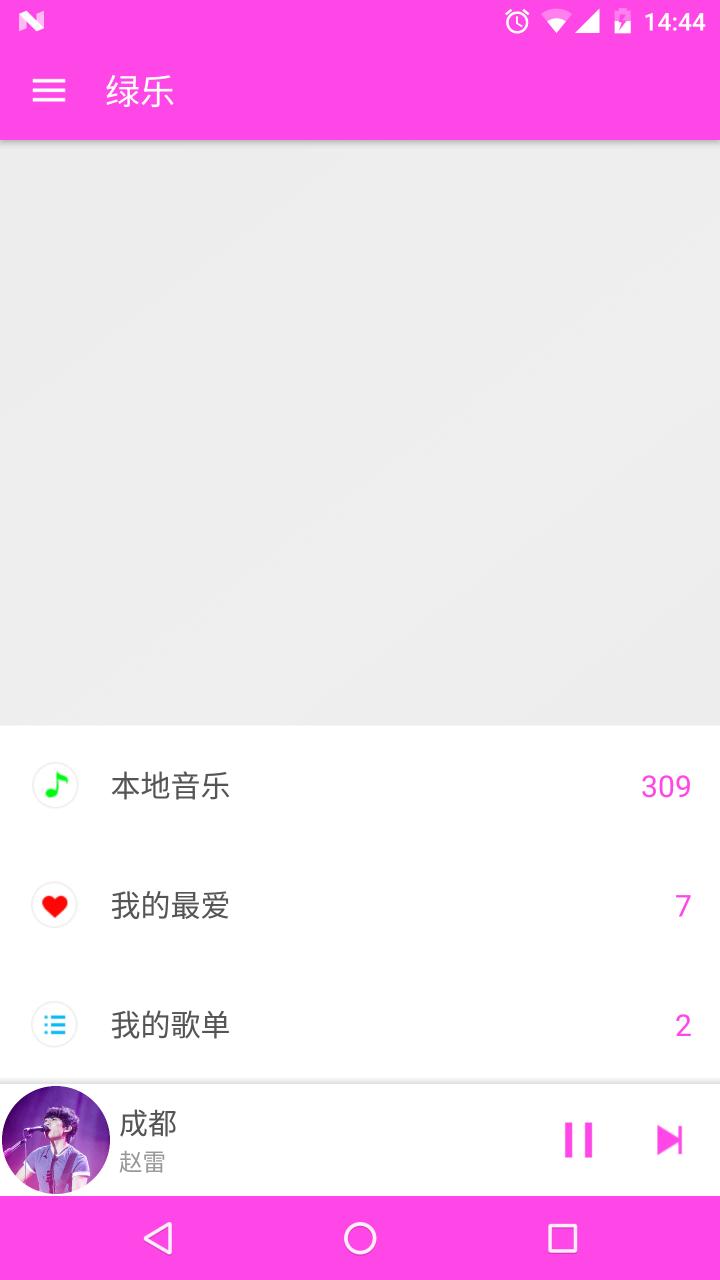Image resolution: width=720 pixels, height=1280 pixels.
Task: Open the 我的最爱 favorites list
Action: [x=170, y=905]
